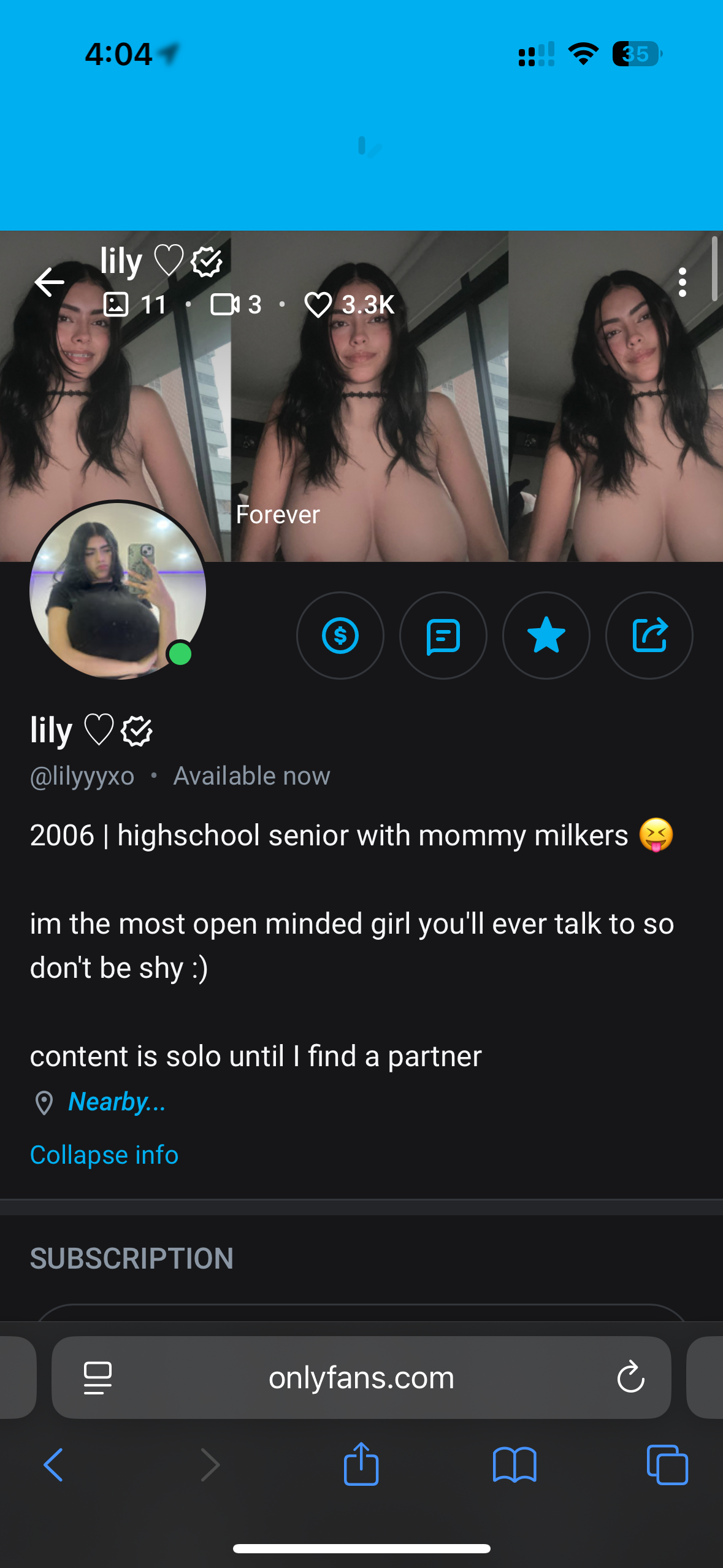Reload the page in Safari

click(630, 1378)
